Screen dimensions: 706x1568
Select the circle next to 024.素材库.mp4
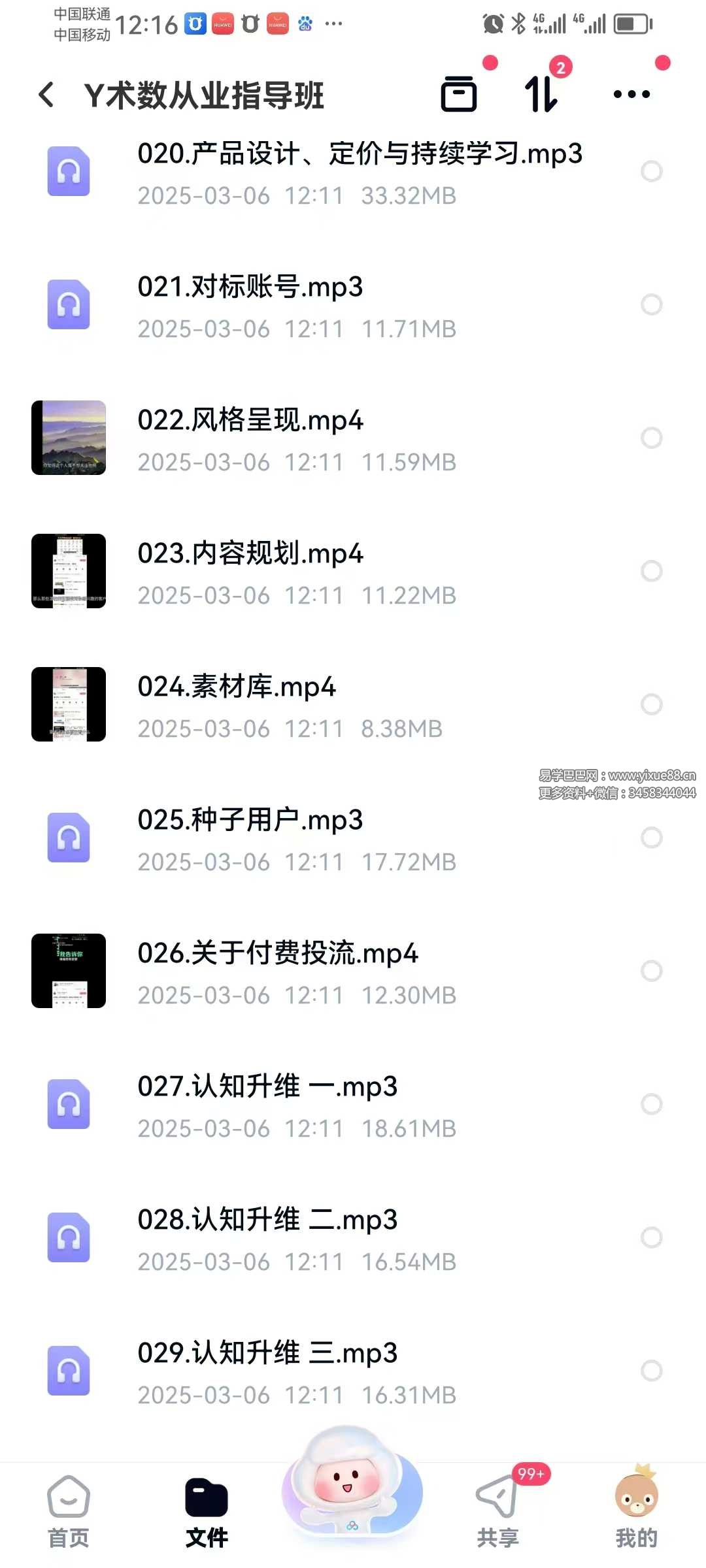[x=651, y=704]
